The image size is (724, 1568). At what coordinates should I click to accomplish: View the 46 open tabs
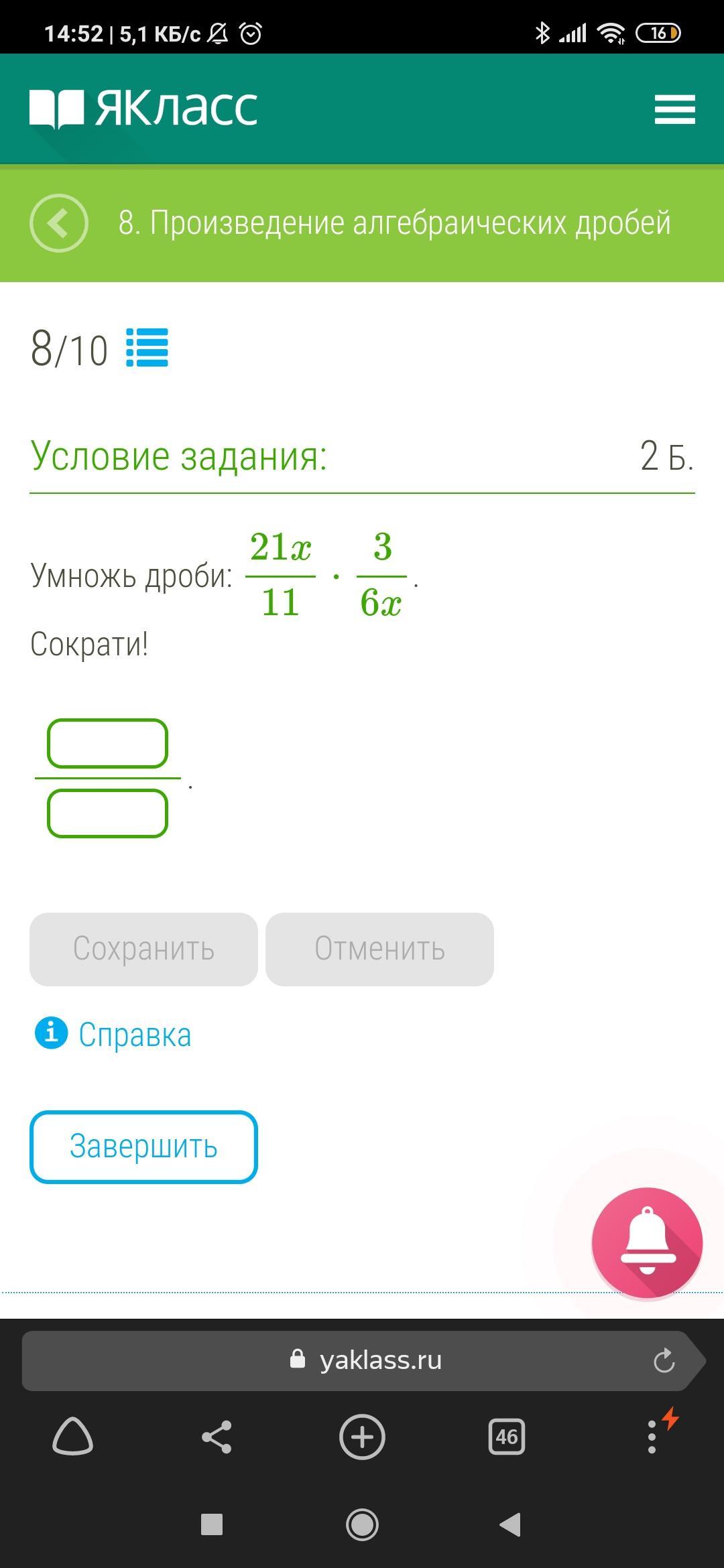[507, 1437]
